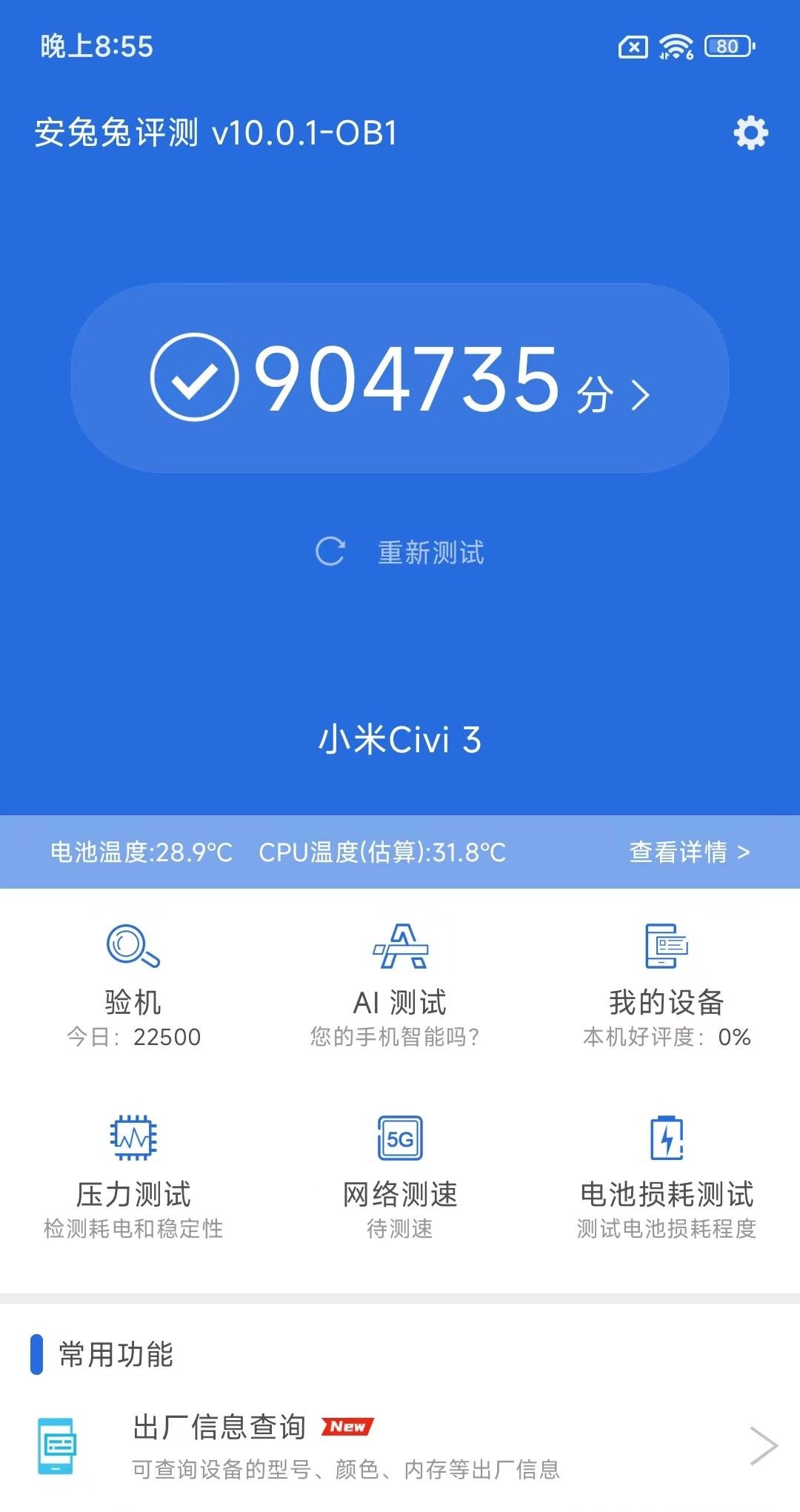Screen dimensions: 800x1512
Task: Tap today's 验机 count showing 22500
Action: (x=132, y=1038)
